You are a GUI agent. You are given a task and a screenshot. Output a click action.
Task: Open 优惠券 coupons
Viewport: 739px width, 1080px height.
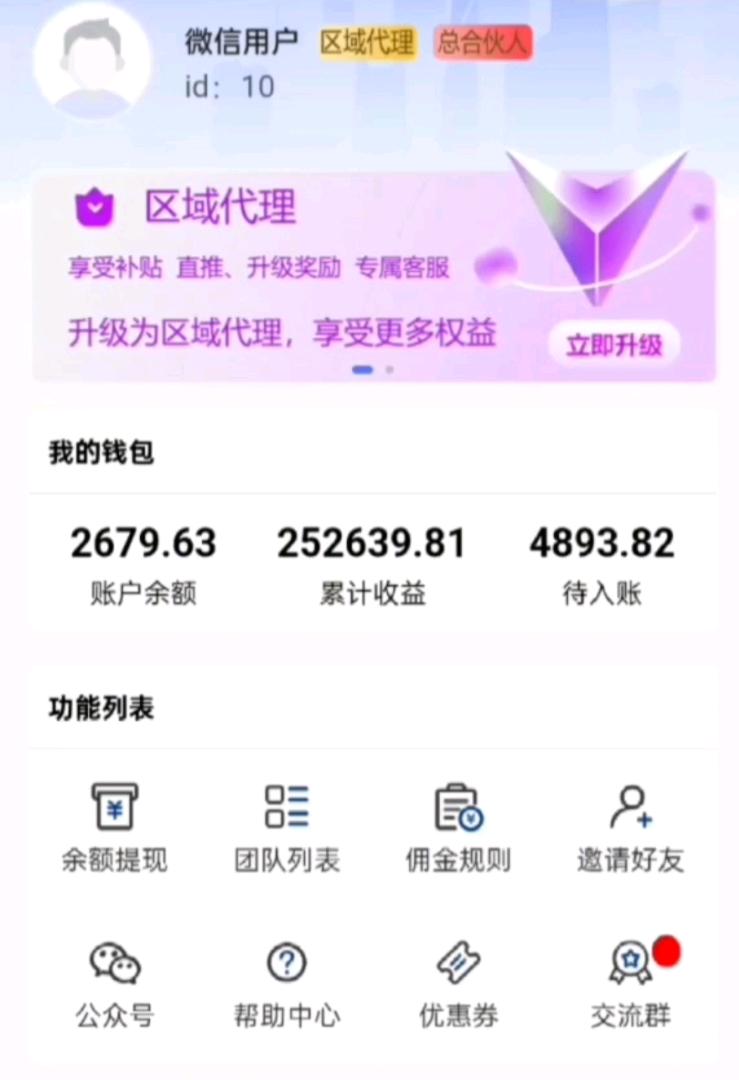458,984
